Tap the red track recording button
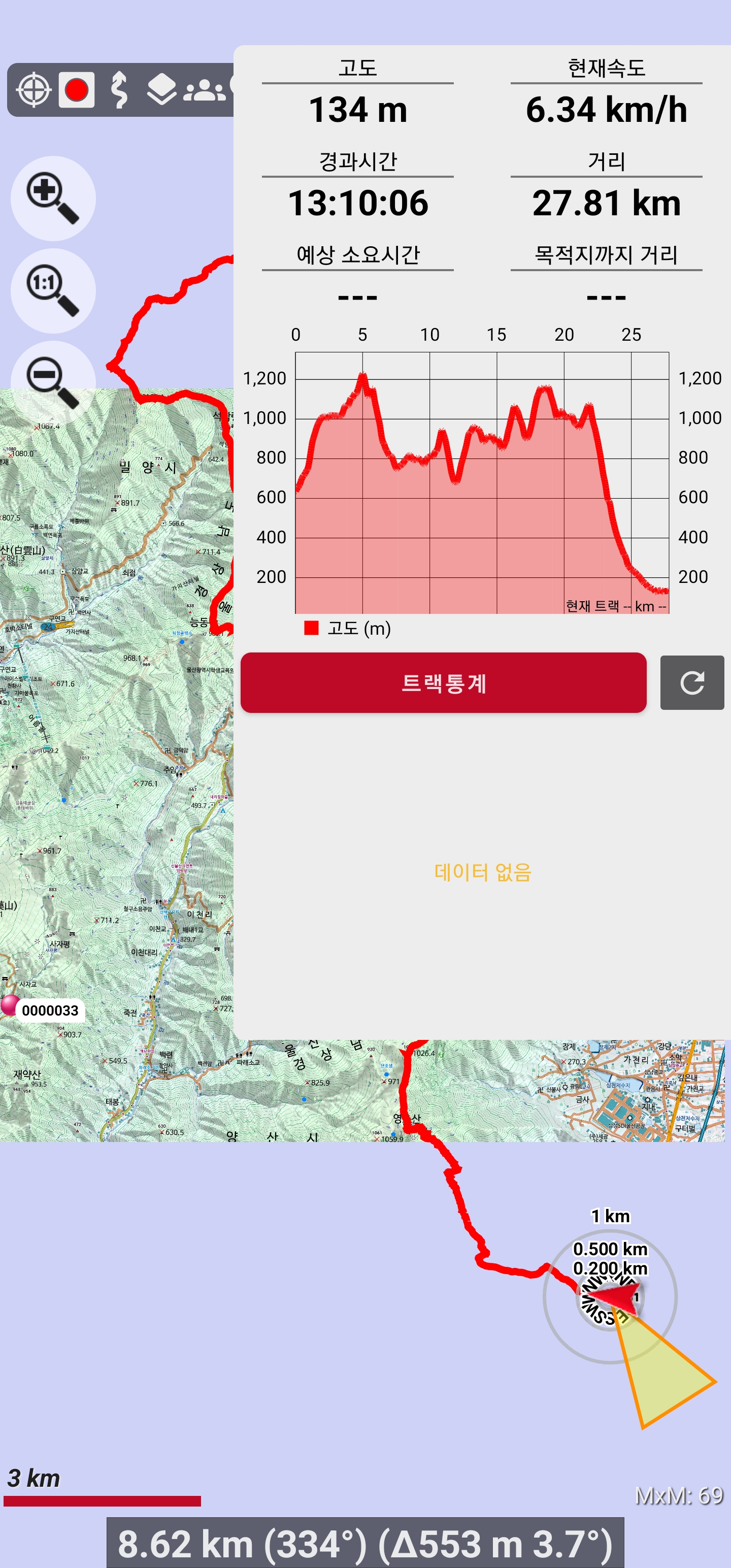731x1568 pixels. coord(77,90)
